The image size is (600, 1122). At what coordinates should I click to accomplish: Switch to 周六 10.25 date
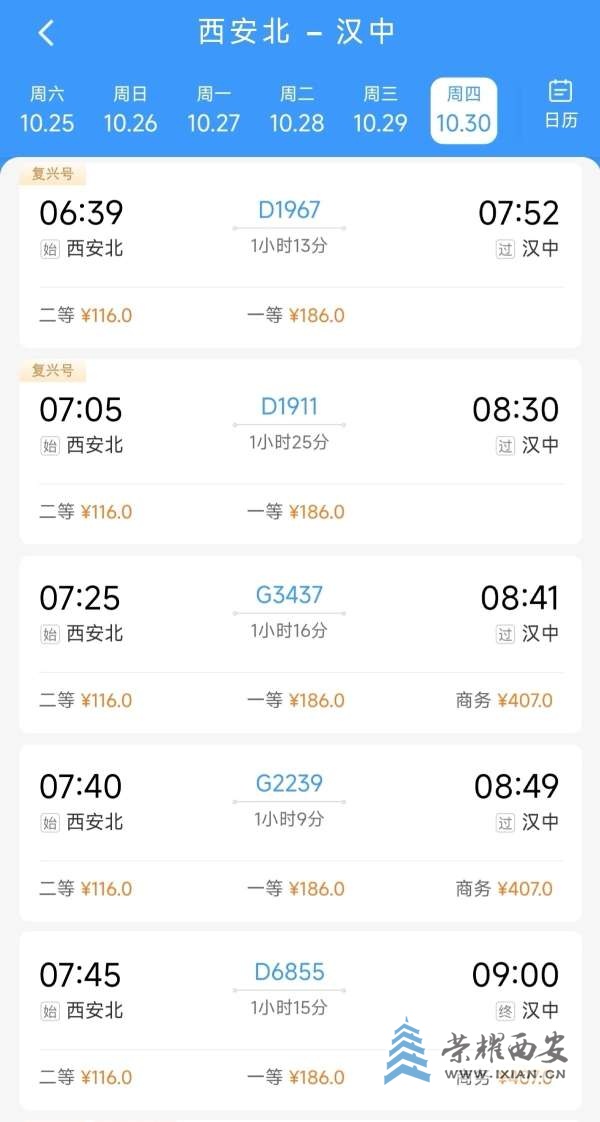(47, 110)
